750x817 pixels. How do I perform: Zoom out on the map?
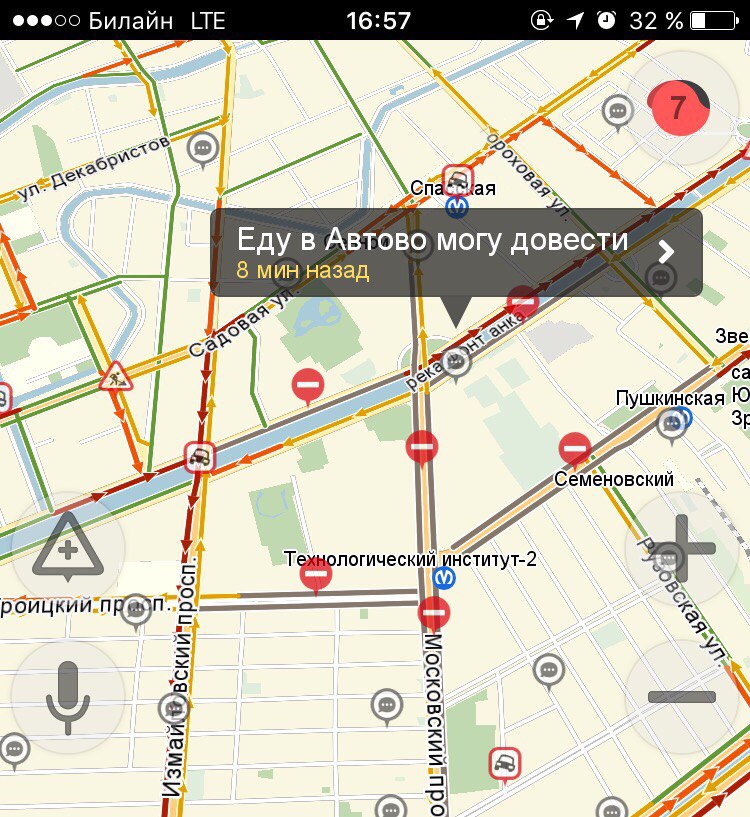pyautogui.click(x=682, y=696)
